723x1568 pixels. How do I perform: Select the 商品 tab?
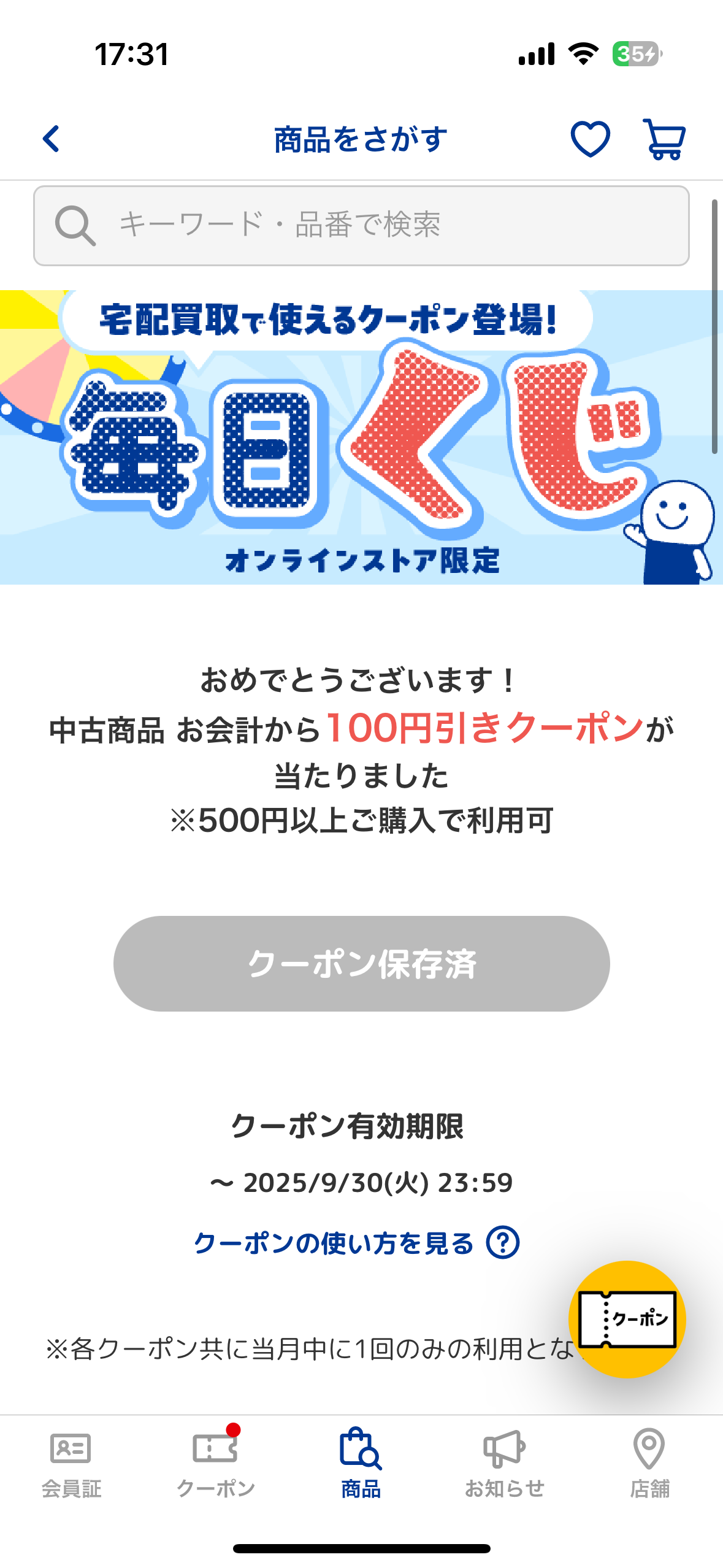click(361, 1464)
